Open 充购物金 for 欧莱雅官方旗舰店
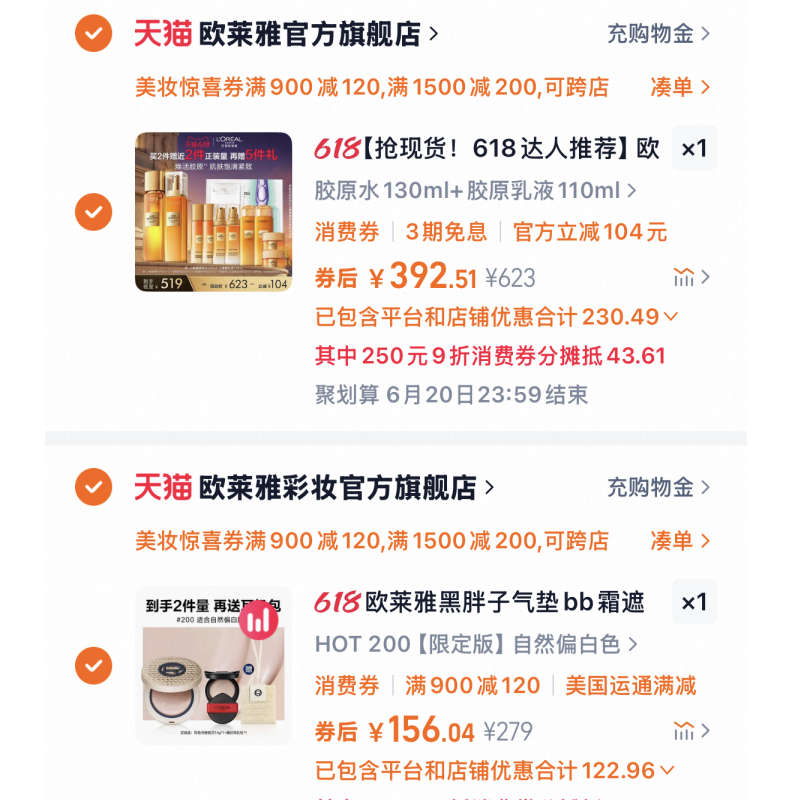800x800 pixels. [x=658, y=34]
